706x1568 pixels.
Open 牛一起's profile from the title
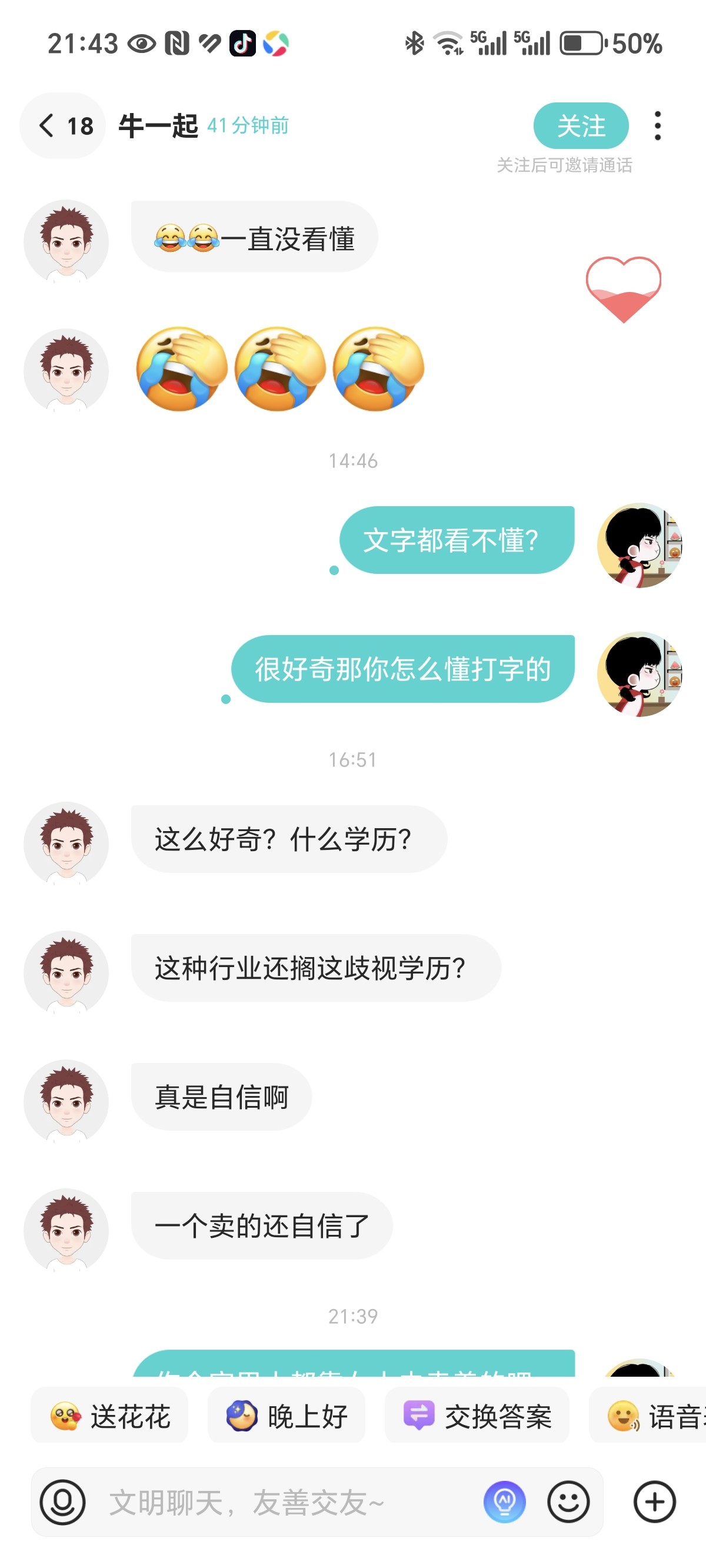(x=158, y=126)
